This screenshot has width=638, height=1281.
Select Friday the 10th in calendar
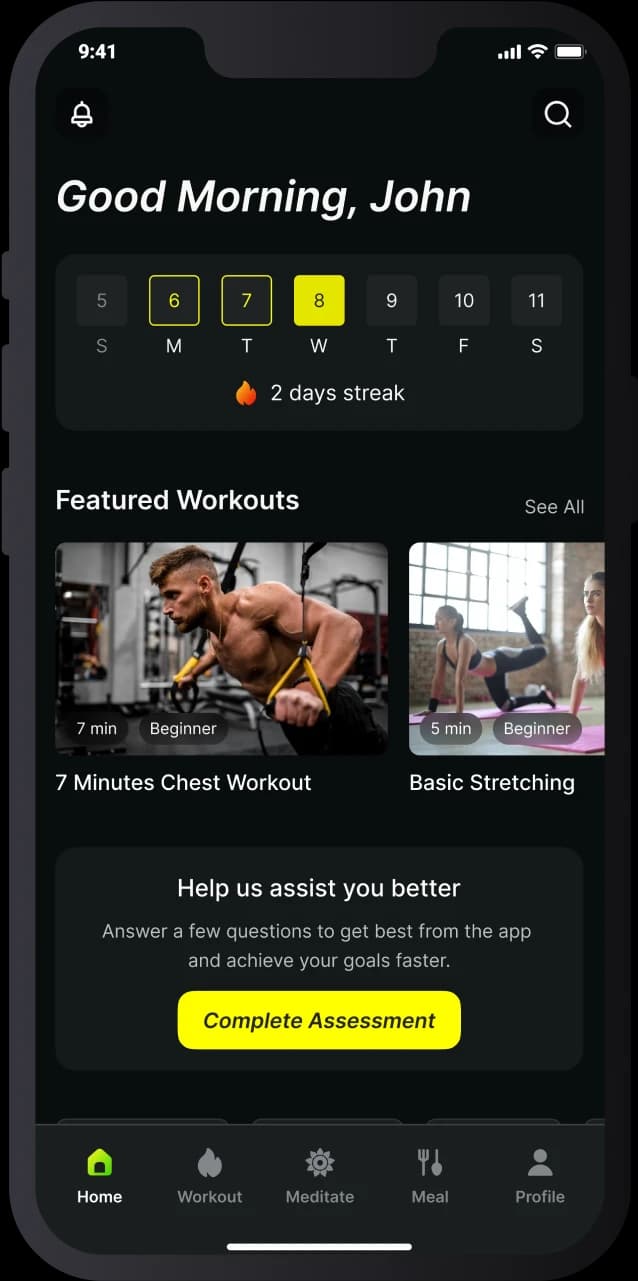coord(464,301)
